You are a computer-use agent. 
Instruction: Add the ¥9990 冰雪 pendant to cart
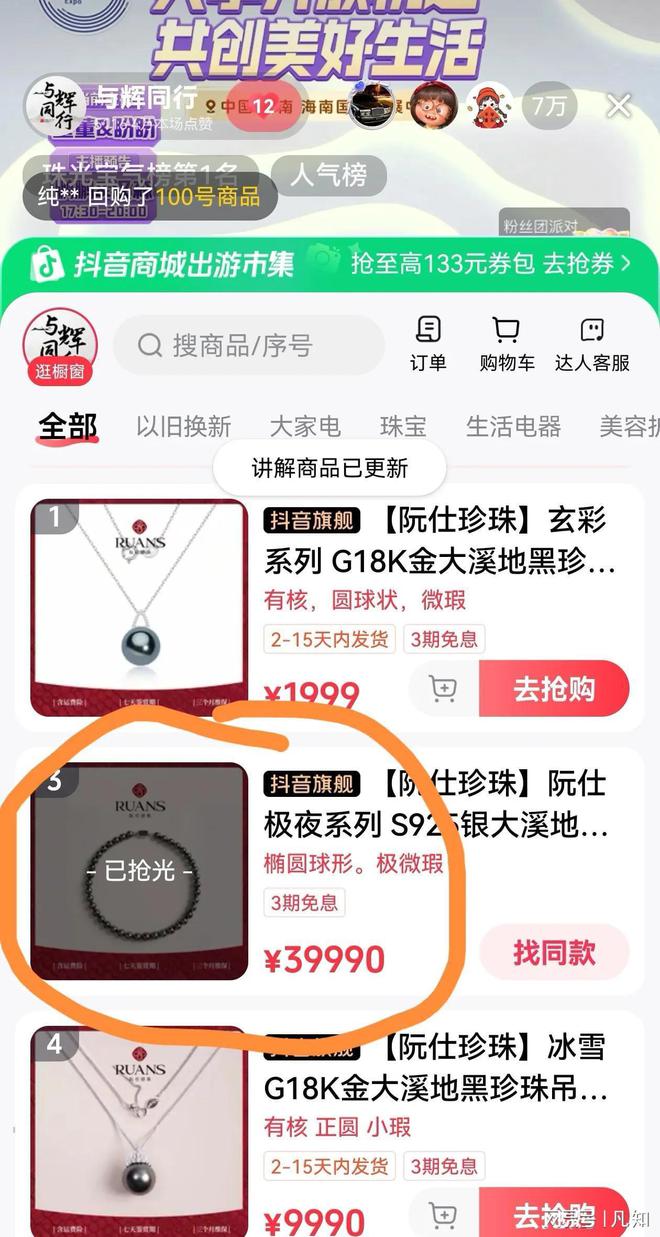(x=443, y=1215)
